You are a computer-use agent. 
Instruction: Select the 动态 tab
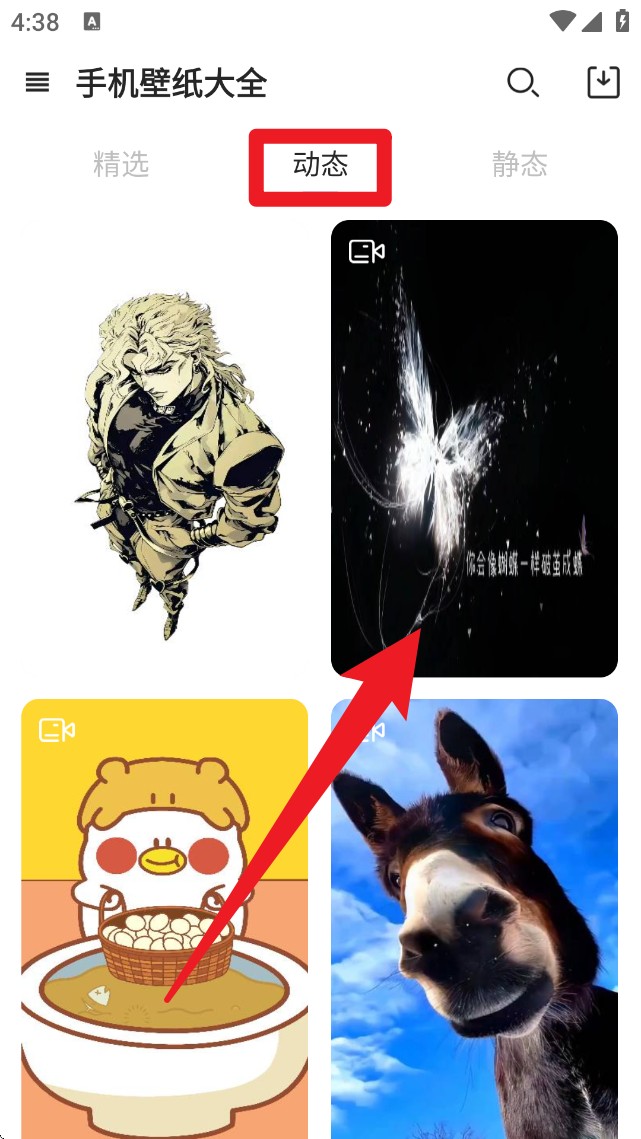pos(320,165)
